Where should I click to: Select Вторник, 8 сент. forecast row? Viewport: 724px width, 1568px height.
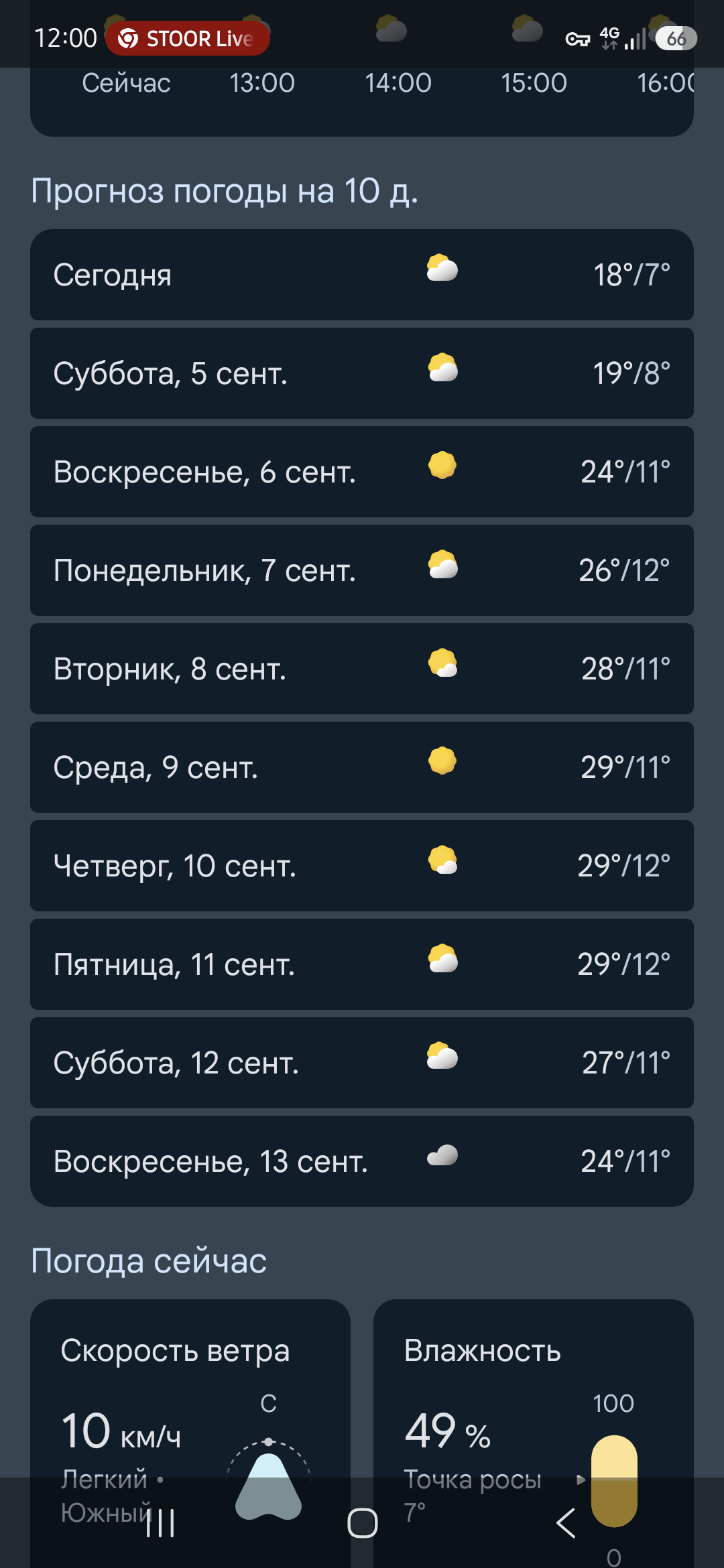tap(362, 669)
